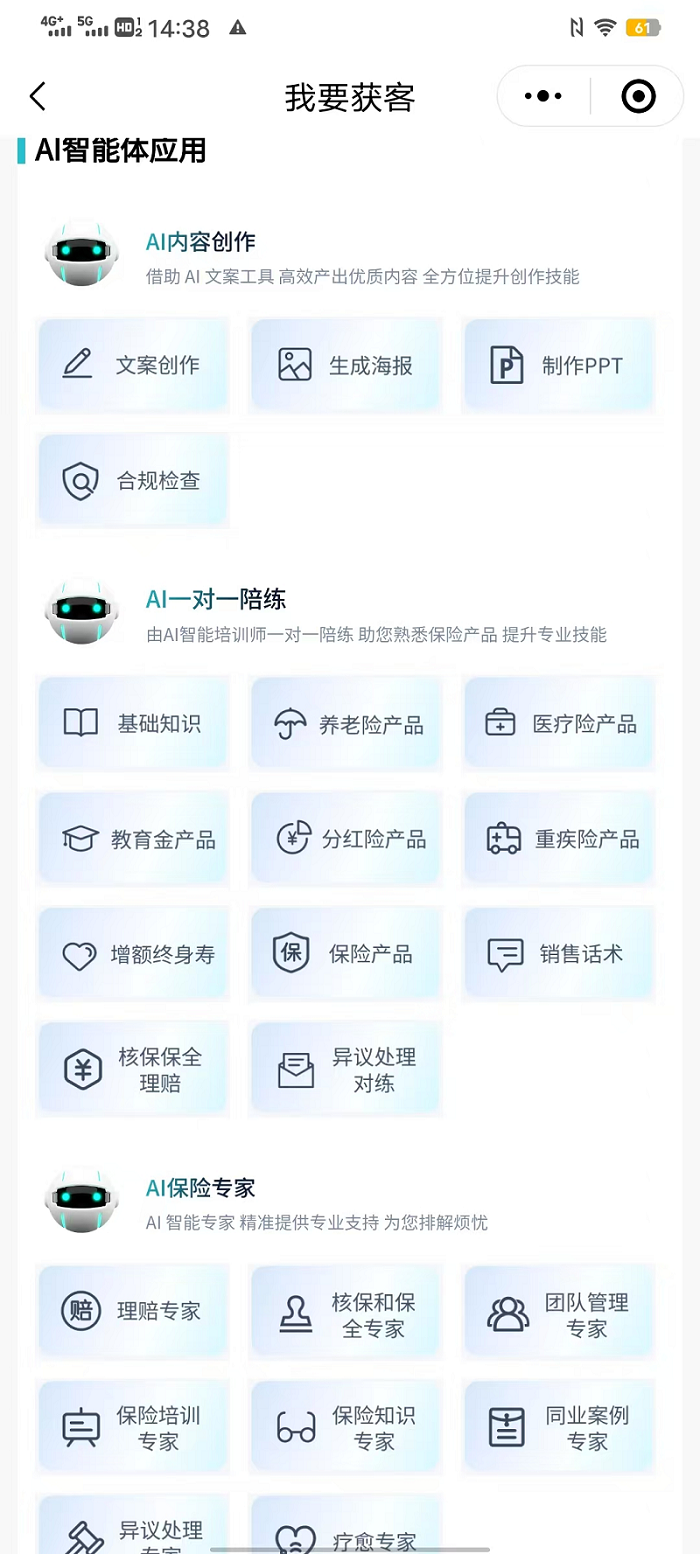700x1554 pixels.
Task: Open 文案创作 tool
Action: 133,365
